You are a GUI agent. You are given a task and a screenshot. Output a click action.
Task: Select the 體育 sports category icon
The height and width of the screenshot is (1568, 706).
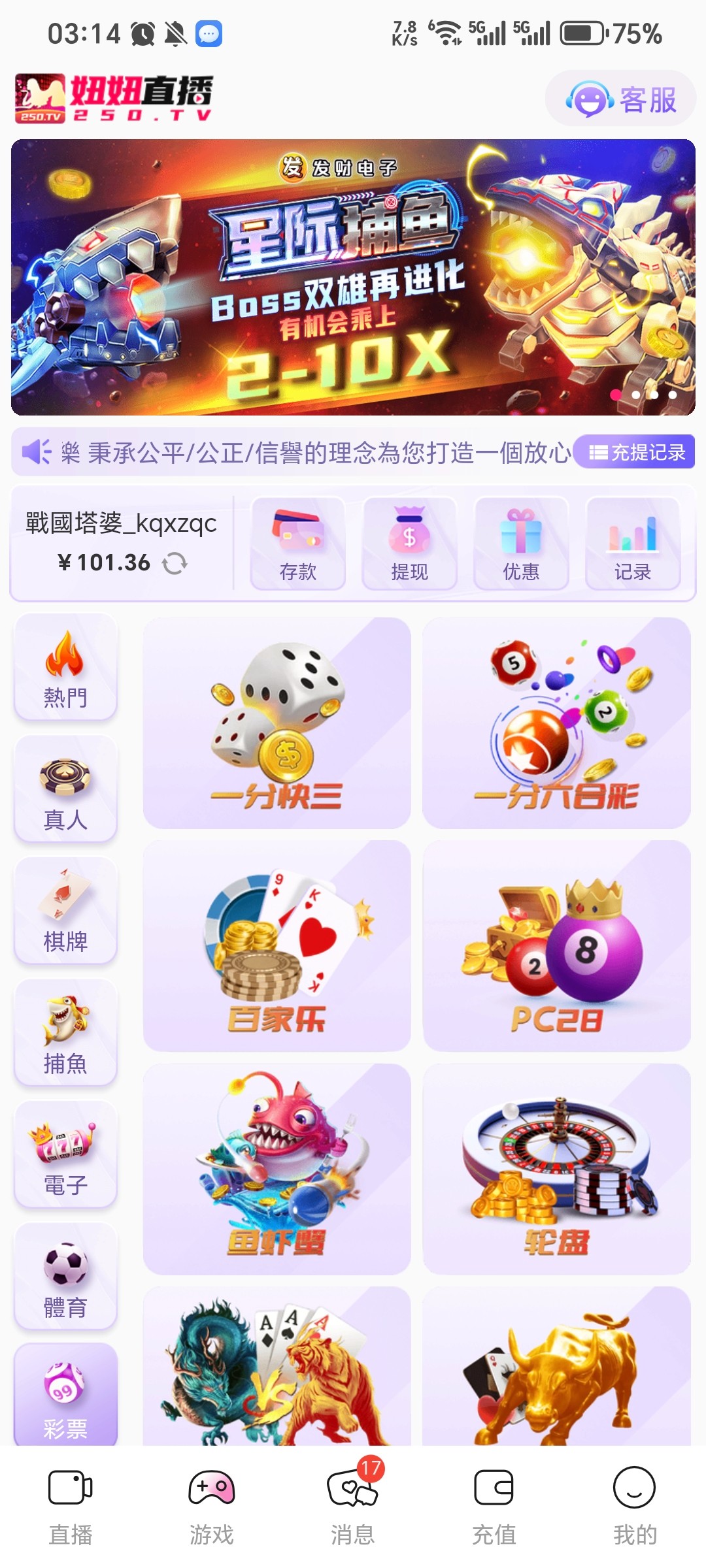65,1277
